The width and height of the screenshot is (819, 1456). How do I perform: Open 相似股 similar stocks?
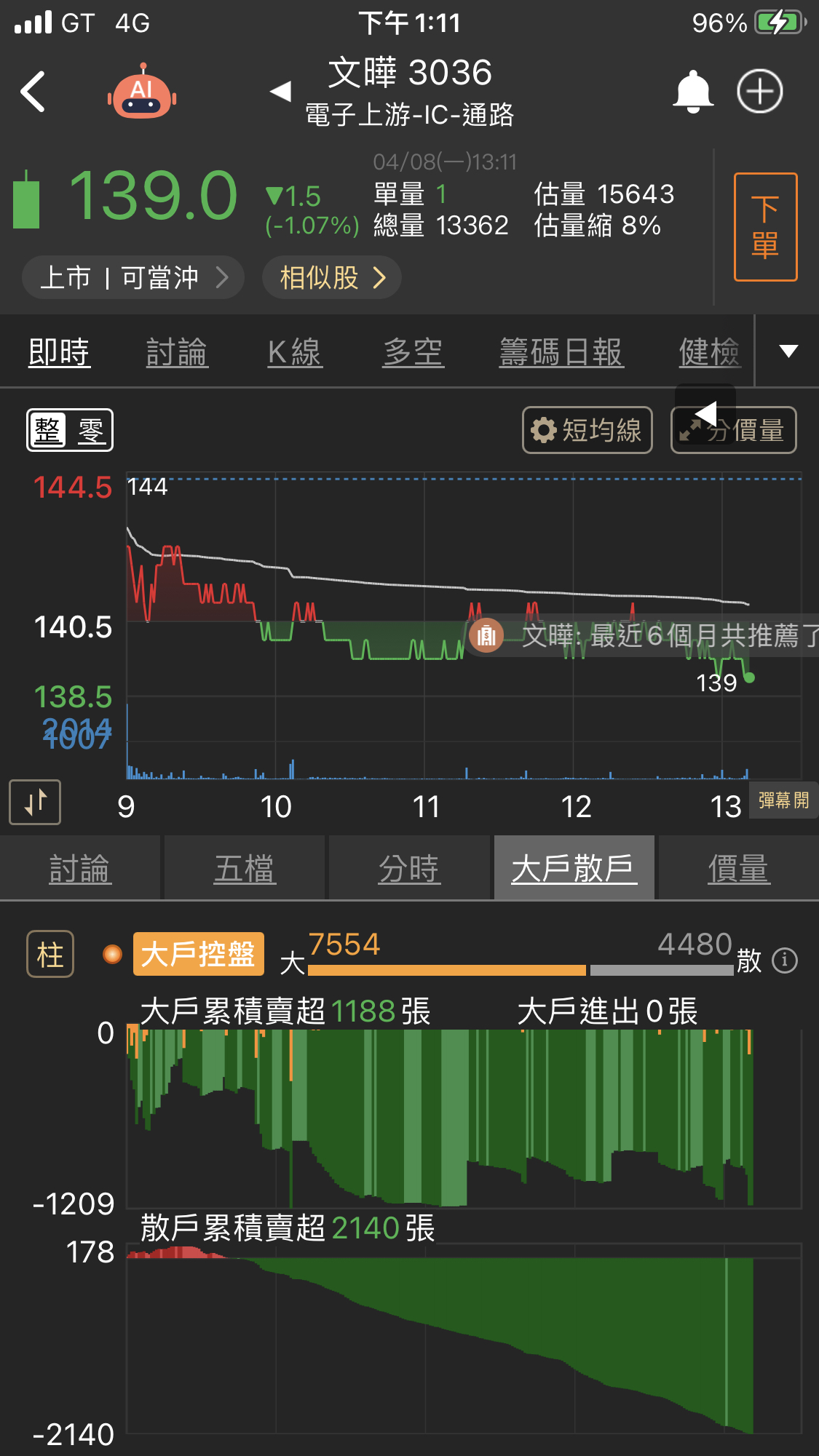[332, 277]
